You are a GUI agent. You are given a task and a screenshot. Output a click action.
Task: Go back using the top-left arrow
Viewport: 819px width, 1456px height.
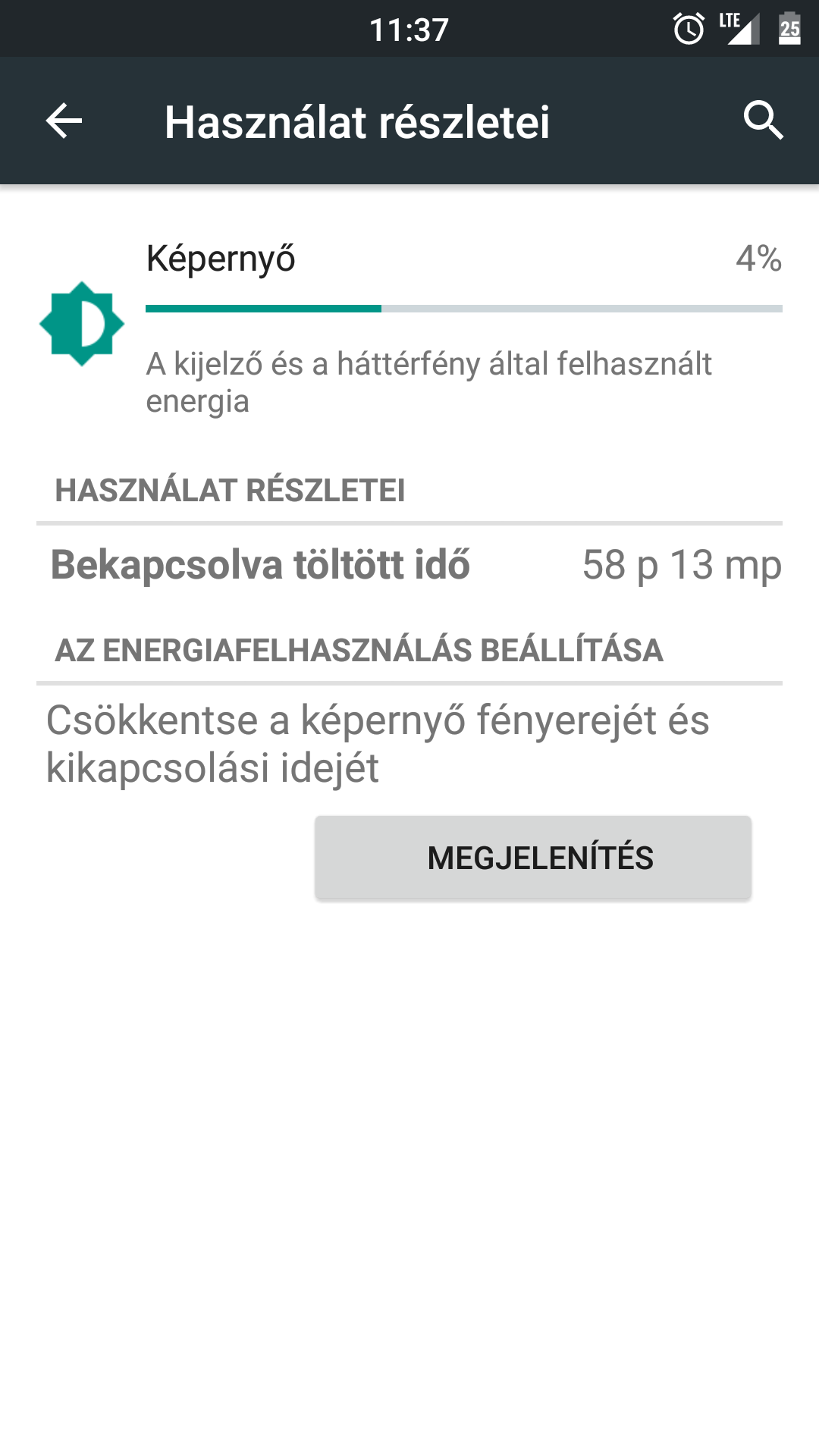(64, 121)
